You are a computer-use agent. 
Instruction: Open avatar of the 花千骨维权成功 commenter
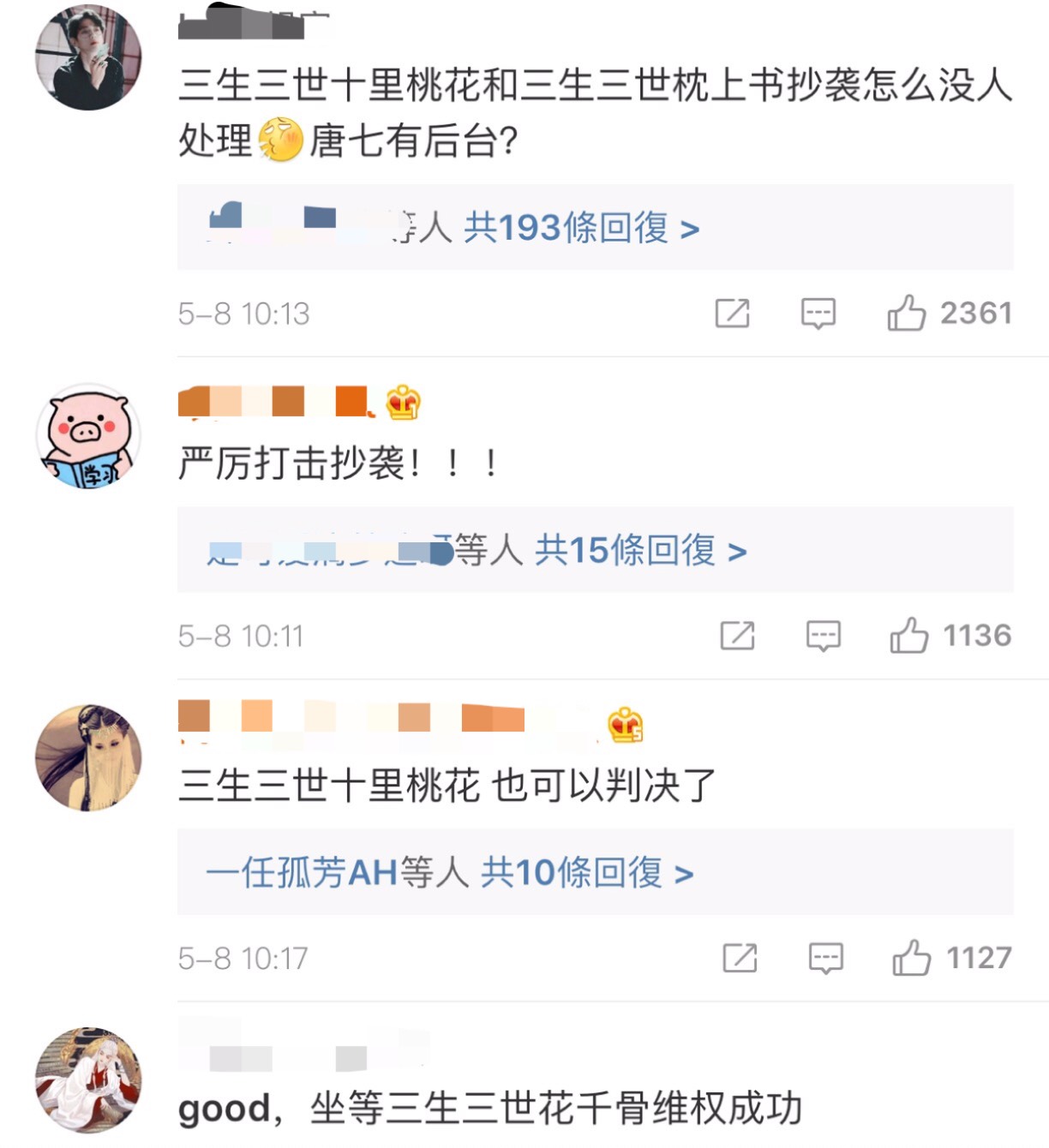point(88,1080)
